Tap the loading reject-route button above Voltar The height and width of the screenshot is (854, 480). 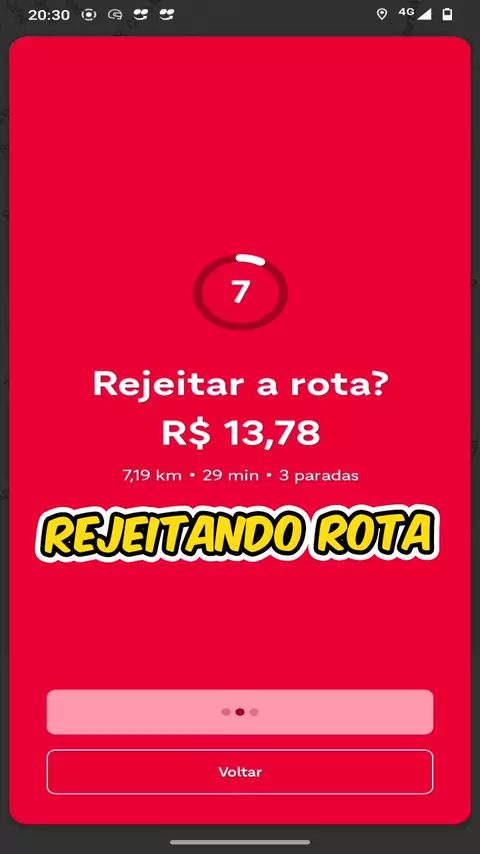coord(240,712)
